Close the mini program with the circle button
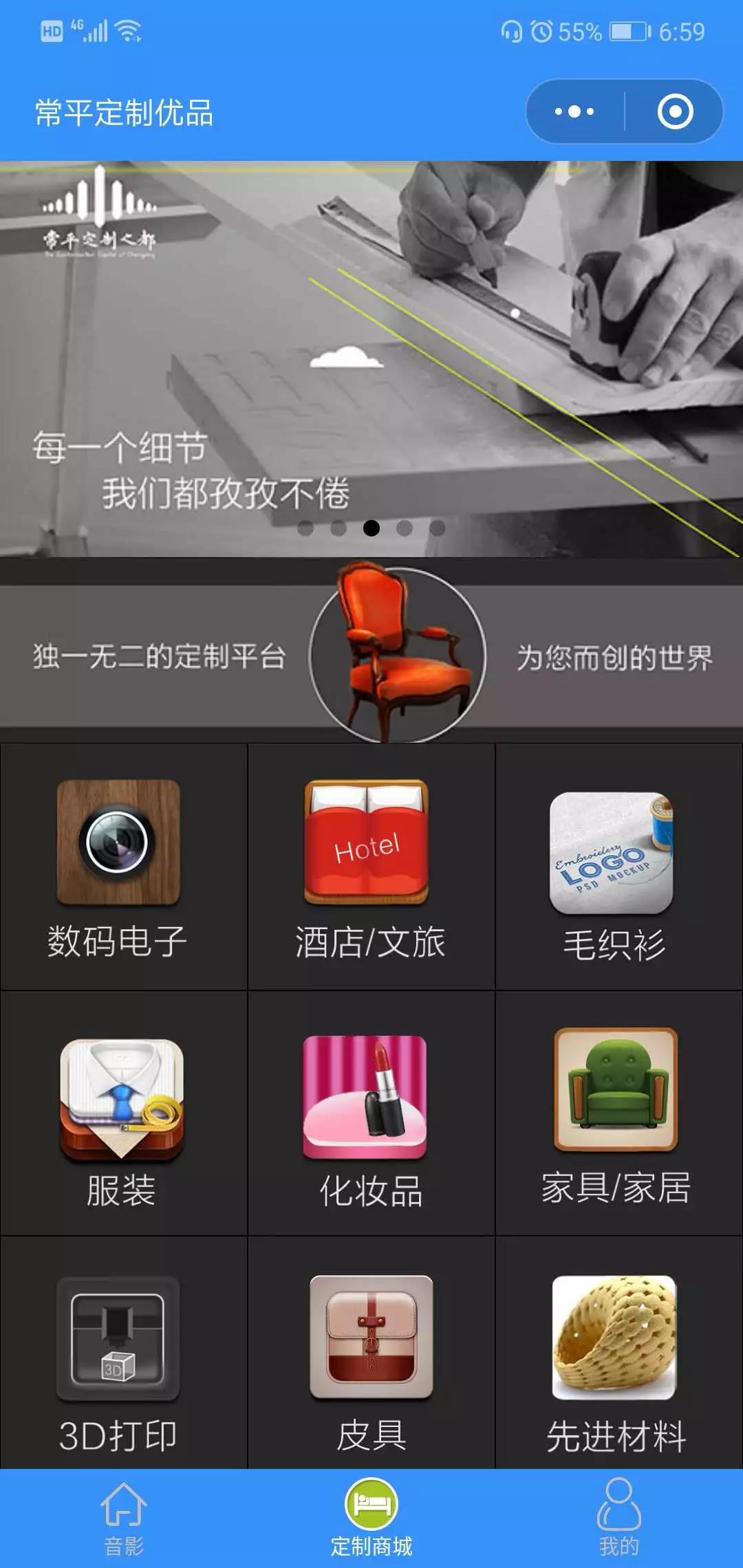This screenshot has width=743, height=1568. (675, 111)
